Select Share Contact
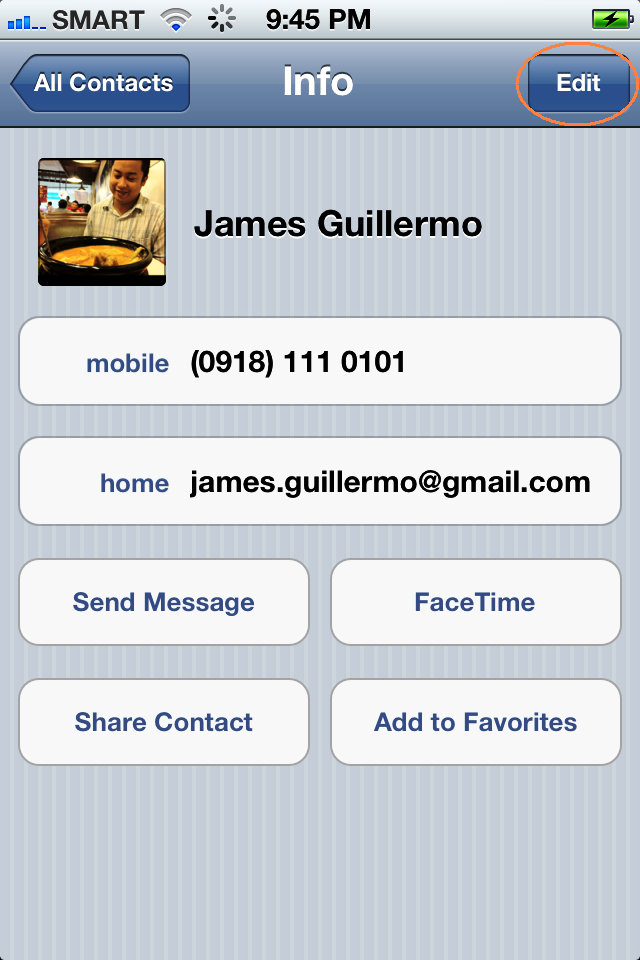 tap(164, 722)
